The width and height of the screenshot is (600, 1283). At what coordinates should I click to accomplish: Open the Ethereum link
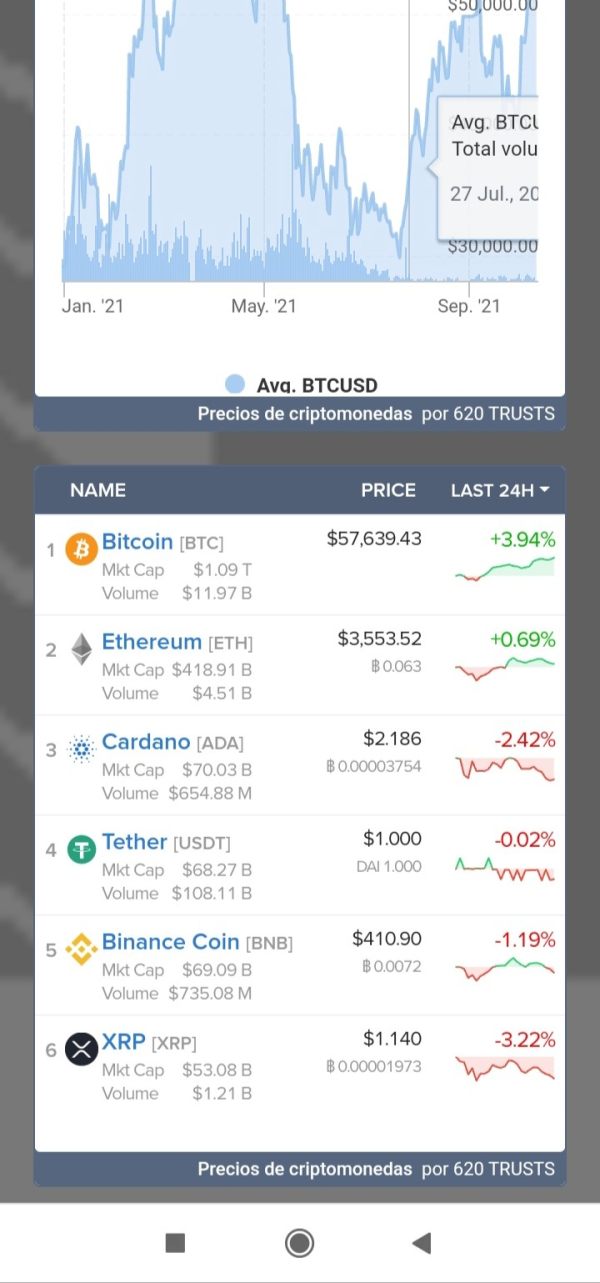tap(151, 642)
